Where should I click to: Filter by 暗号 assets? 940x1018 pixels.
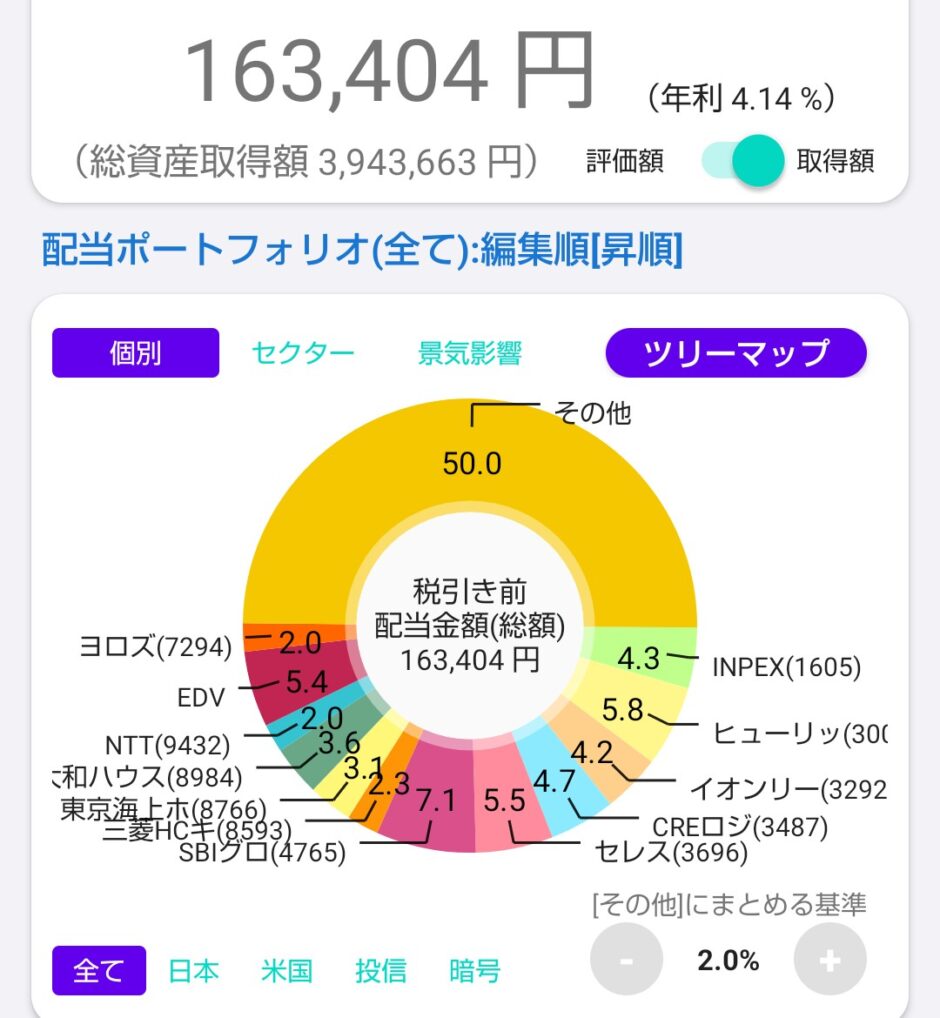[x=475, y=971]
